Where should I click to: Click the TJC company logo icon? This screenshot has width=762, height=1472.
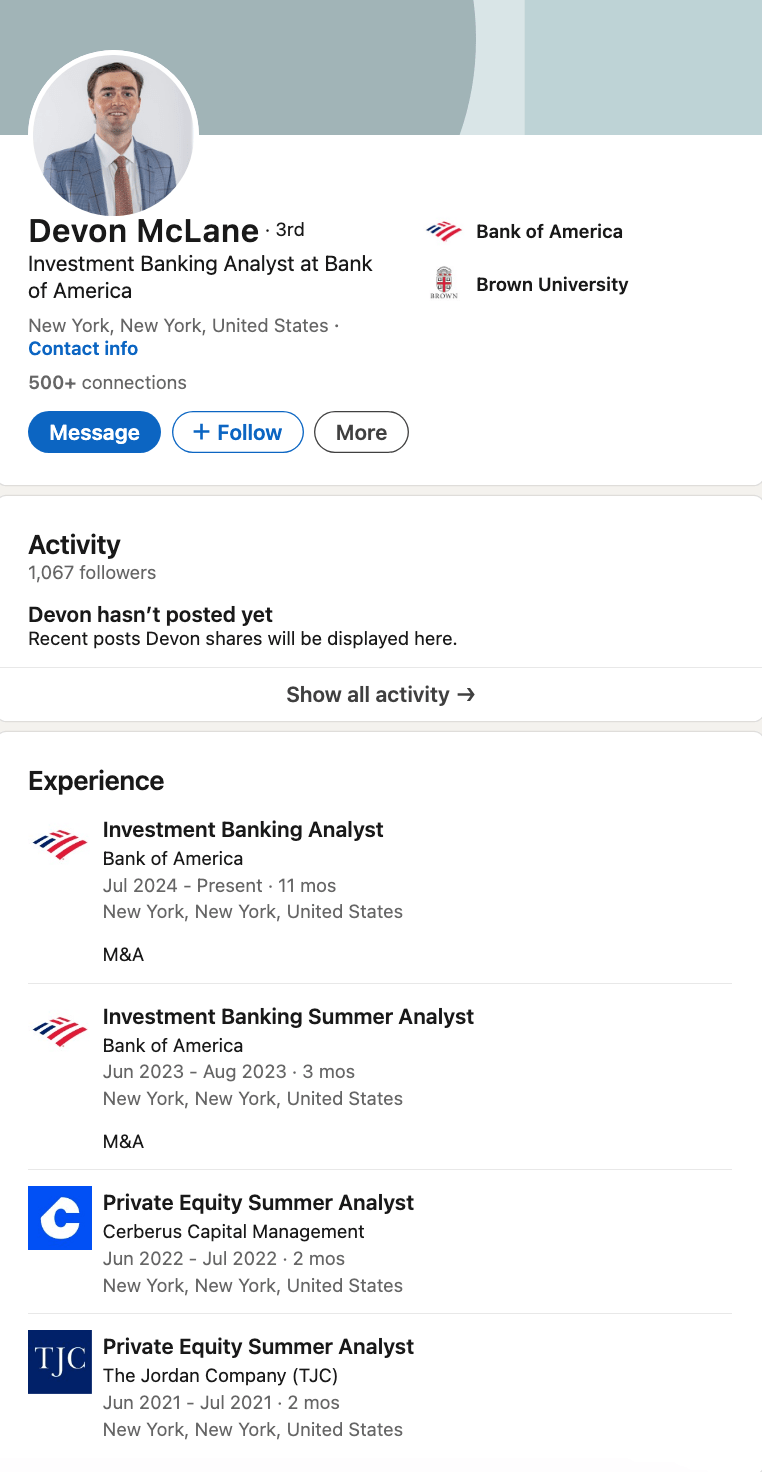pyautogui.click(x=59, y=1362)
